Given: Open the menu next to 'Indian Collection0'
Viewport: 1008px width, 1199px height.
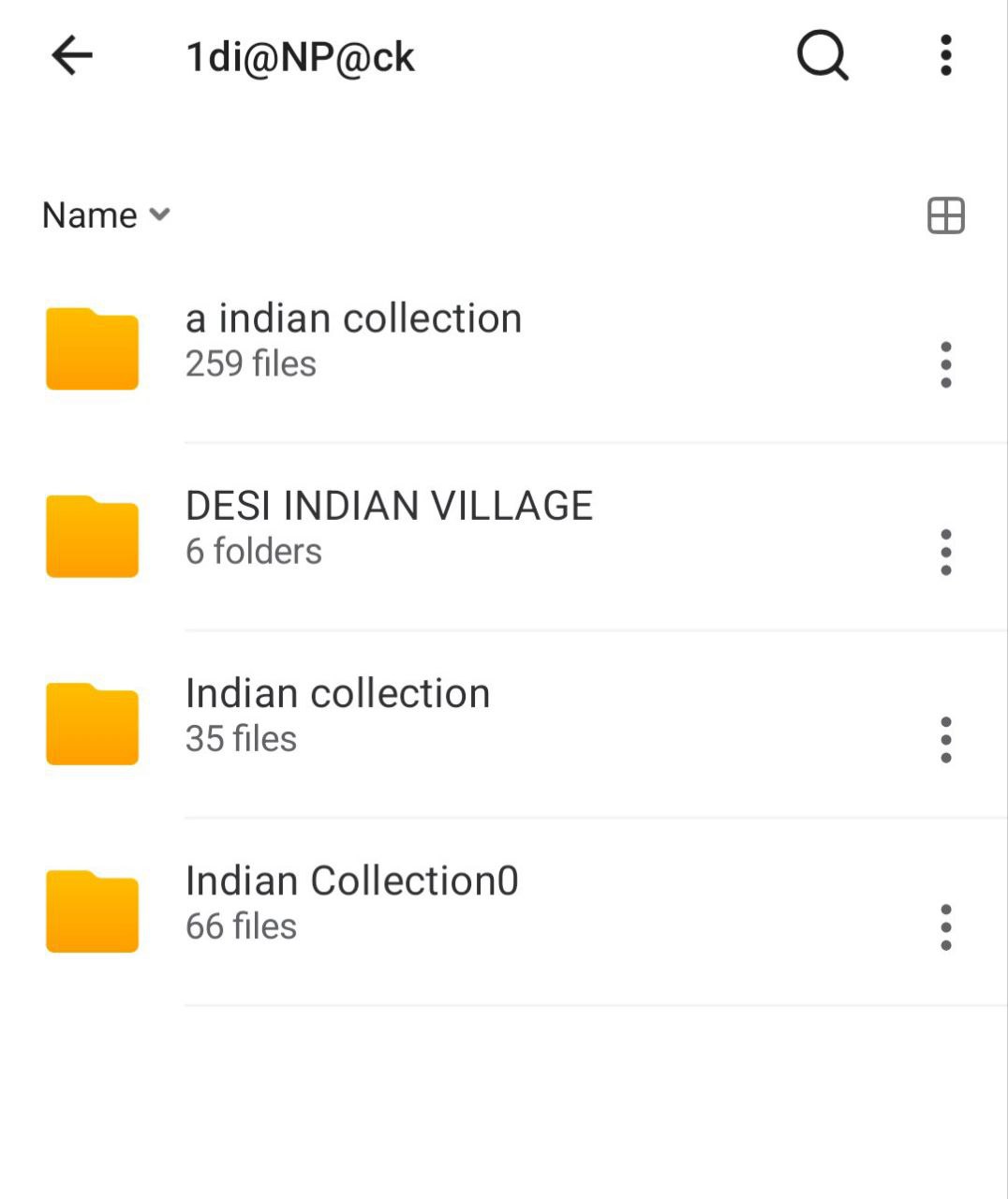Looking at the screenshot, I should tap(946, 927).
